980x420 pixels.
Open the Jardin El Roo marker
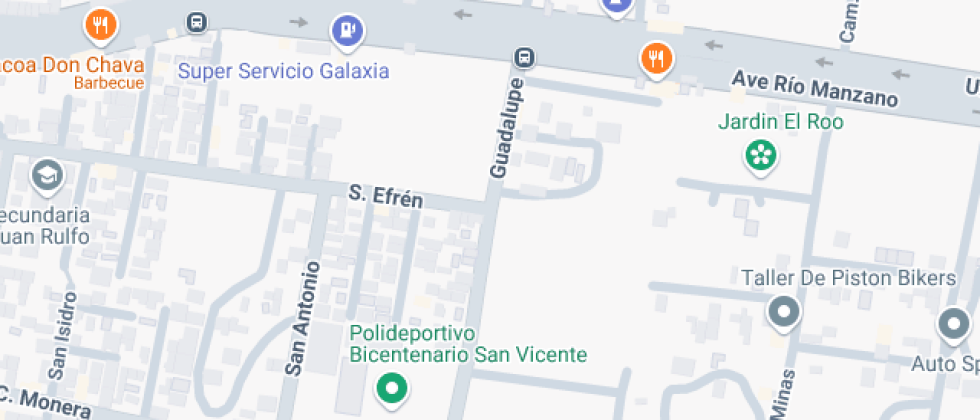pyautogui.click(x=761, y=155)
